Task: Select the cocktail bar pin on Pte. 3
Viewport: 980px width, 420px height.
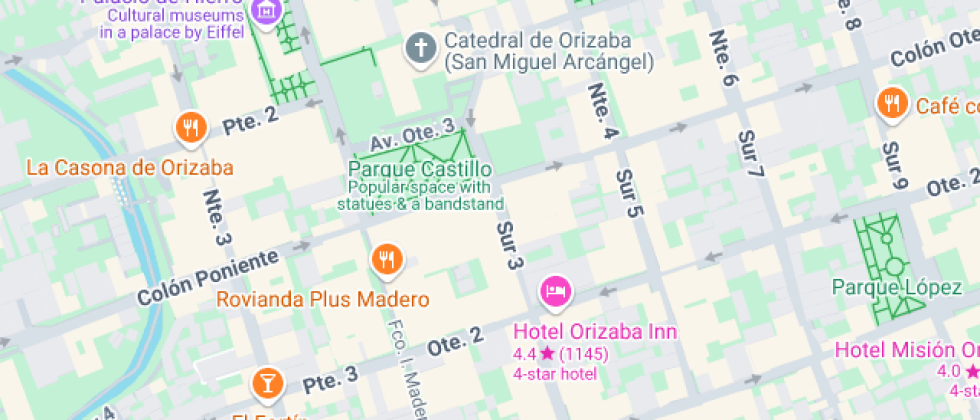Action: click(267, 381)
